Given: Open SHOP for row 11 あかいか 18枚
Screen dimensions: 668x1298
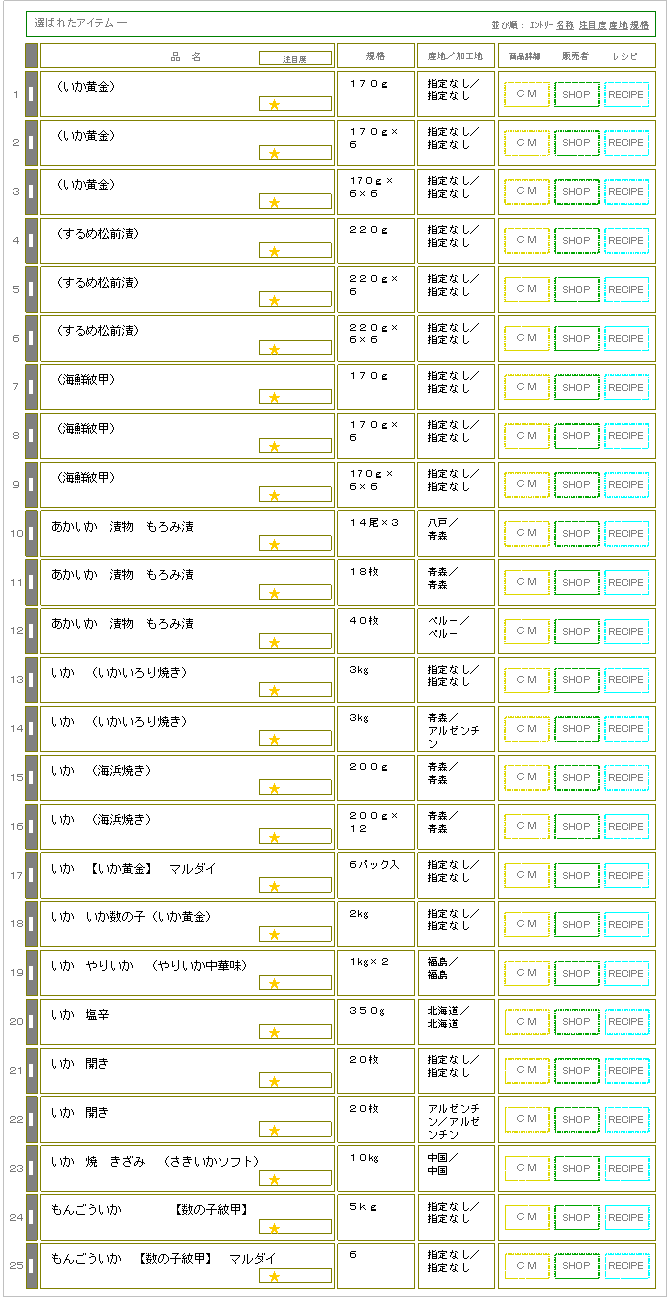Looking at the screenshot, I should [576, 582].
